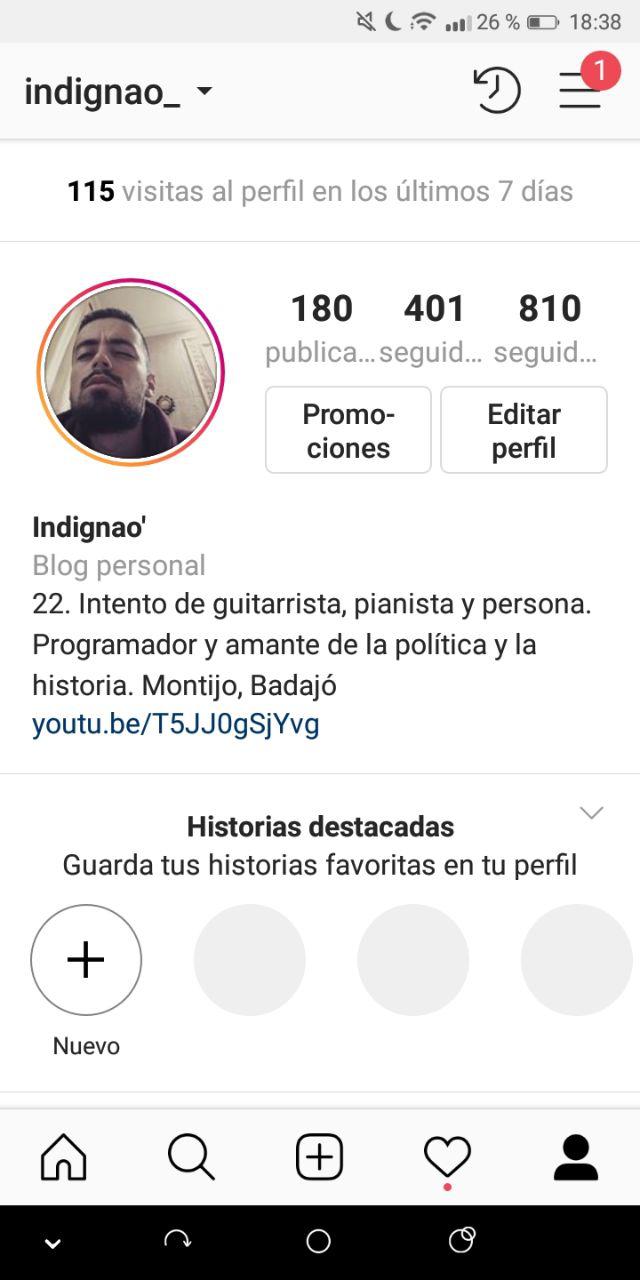Open the hamburger menu with notification badge
Image resolution: width=640 pixels, height=1280 pixels.
coord(580,90)
